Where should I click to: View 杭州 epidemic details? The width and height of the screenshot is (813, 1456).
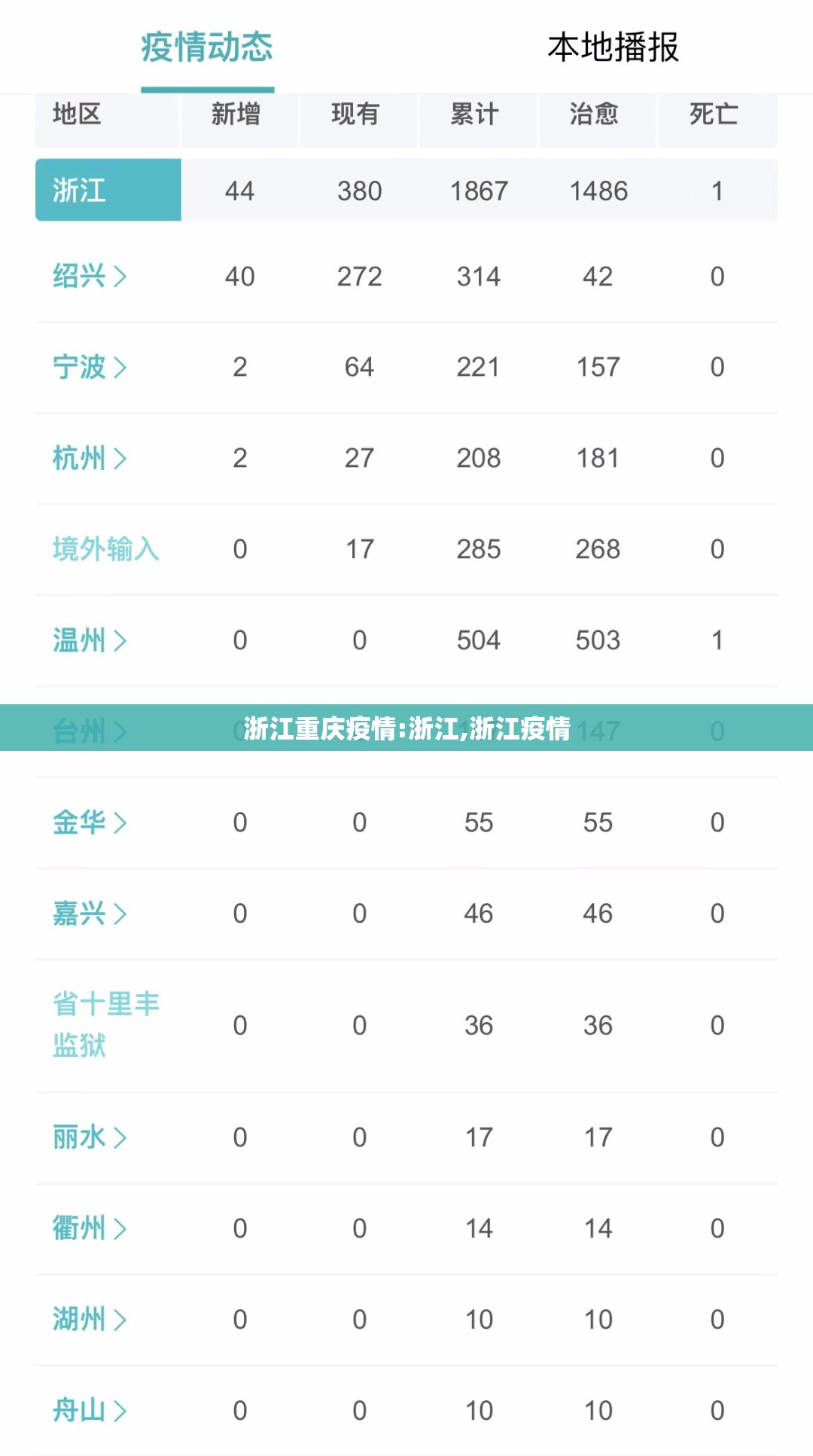coord(90,458)
